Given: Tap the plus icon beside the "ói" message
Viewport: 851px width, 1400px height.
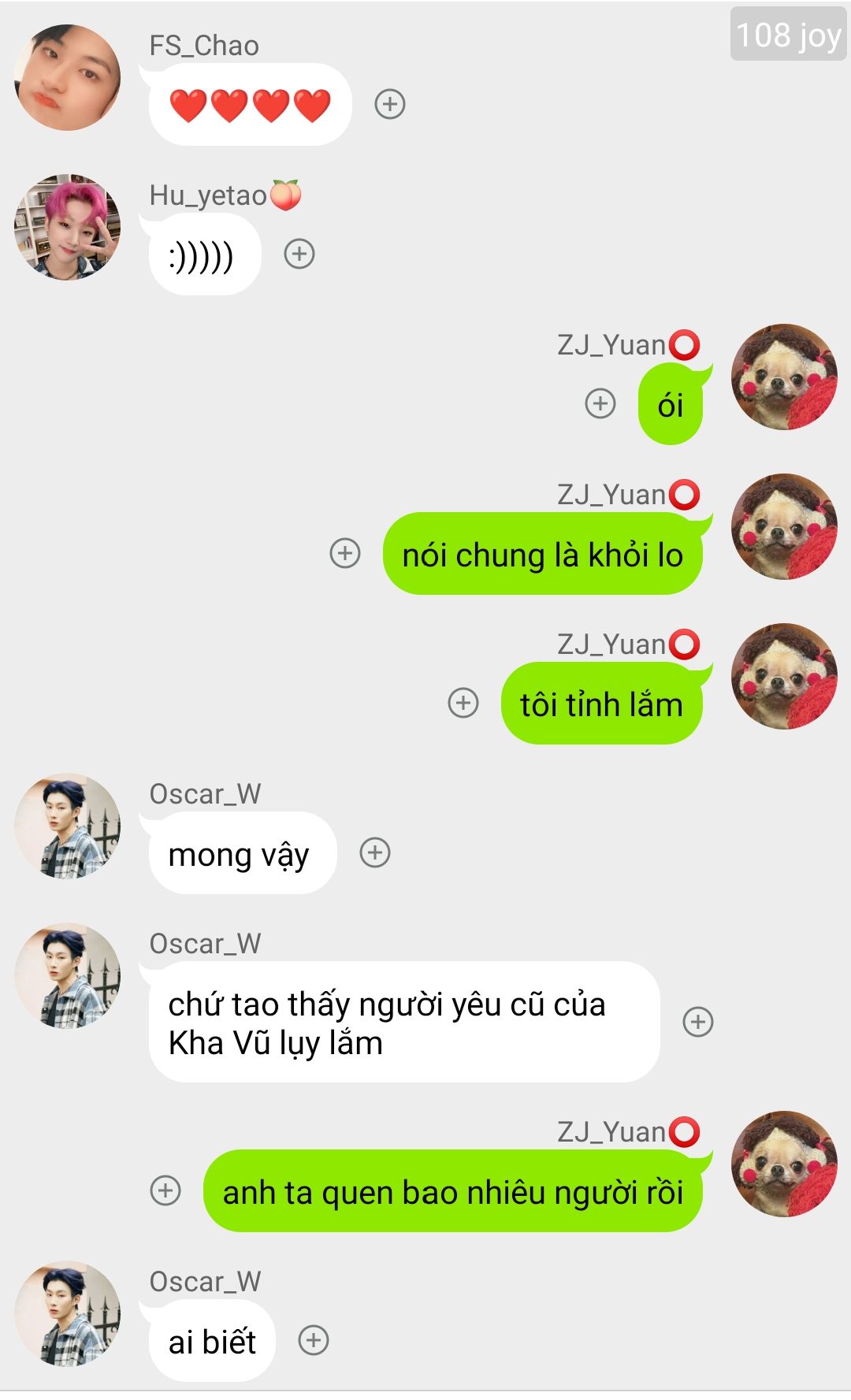Looking at the screenshot, I should click(600, 403).
